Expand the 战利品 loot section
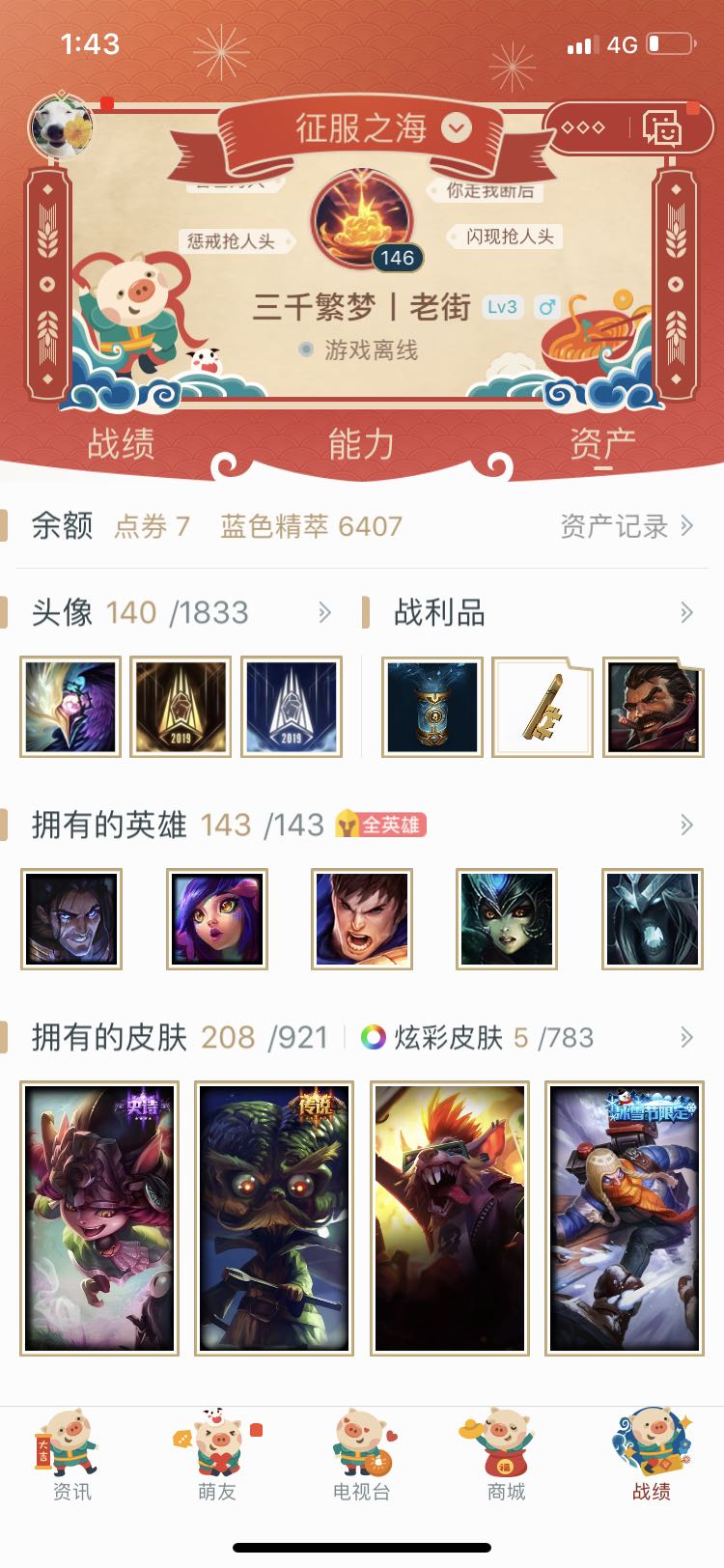This screenshot has width=724, height=1568. [x=686, y=612]
